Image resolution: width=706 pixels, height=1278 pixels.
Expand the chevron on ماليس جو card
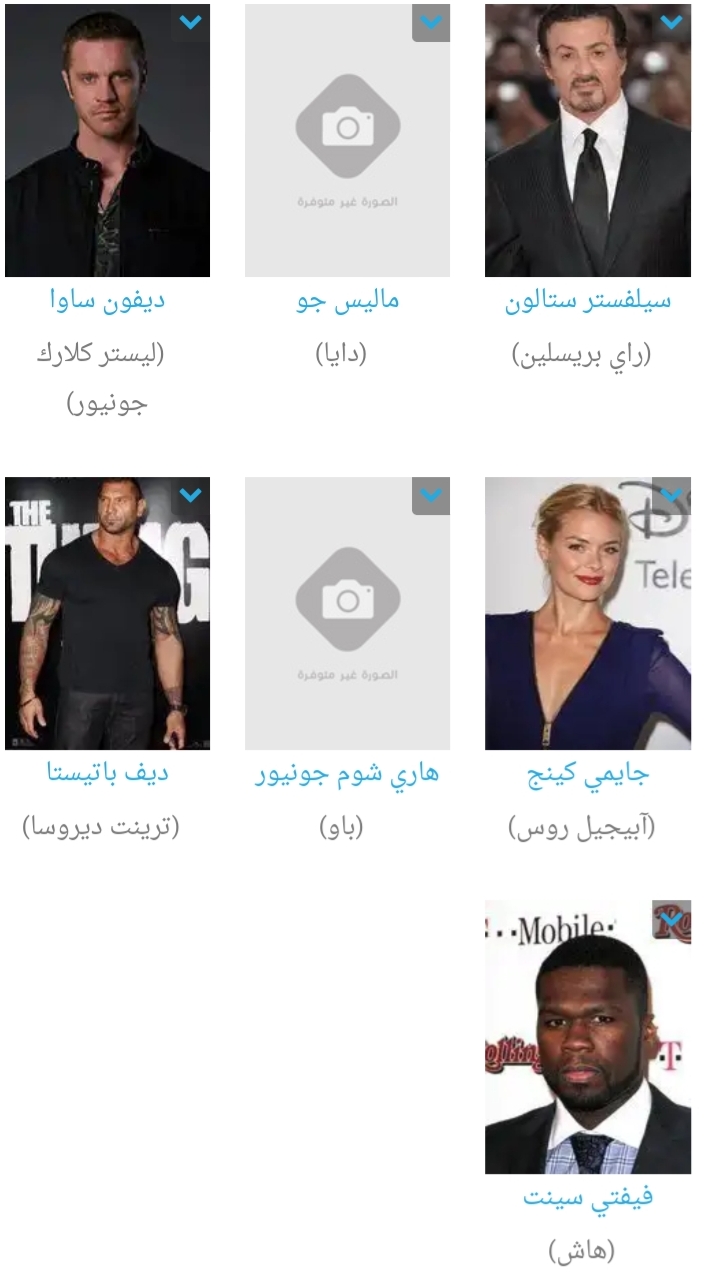point(431,23)
